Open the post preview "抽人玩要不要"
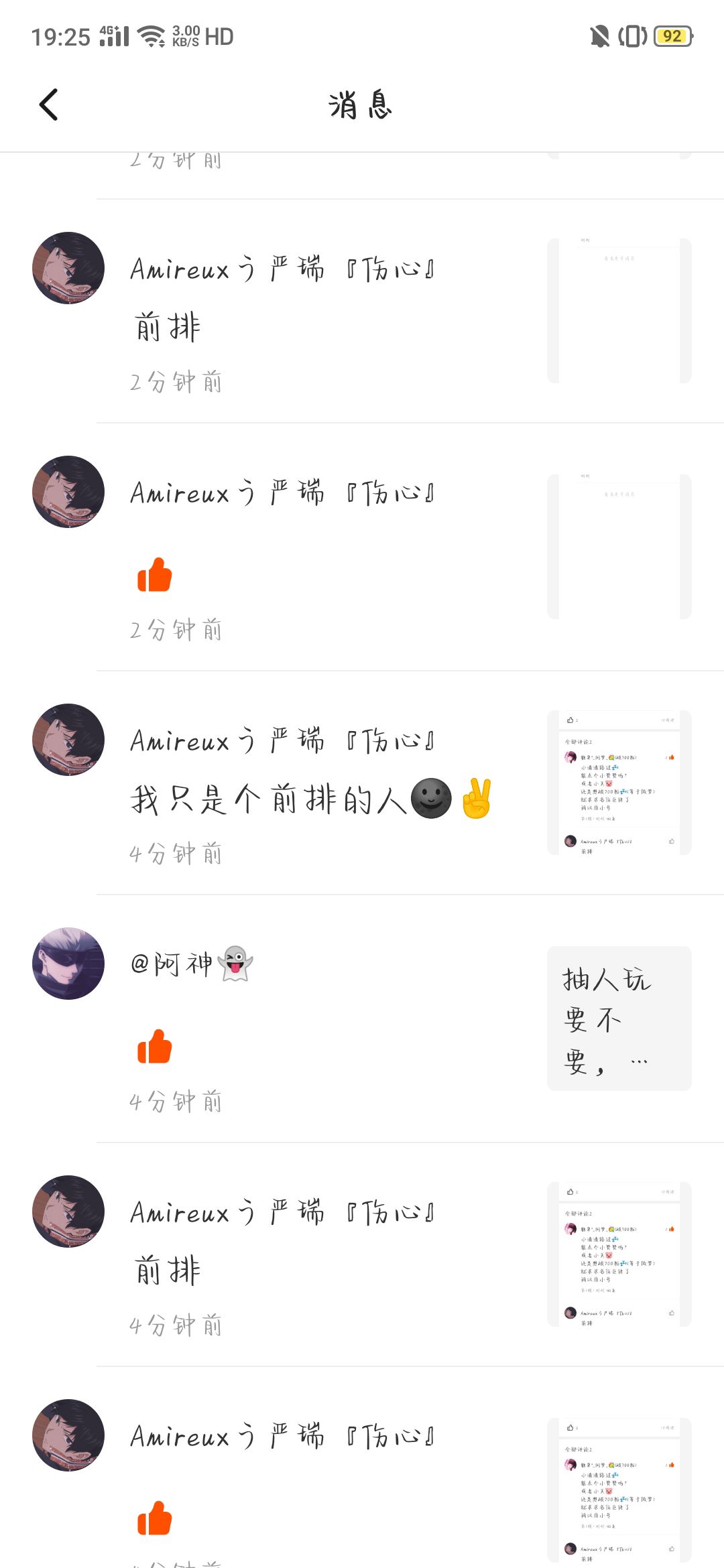Viewport: 724px width, 1568px height. 619,1019
